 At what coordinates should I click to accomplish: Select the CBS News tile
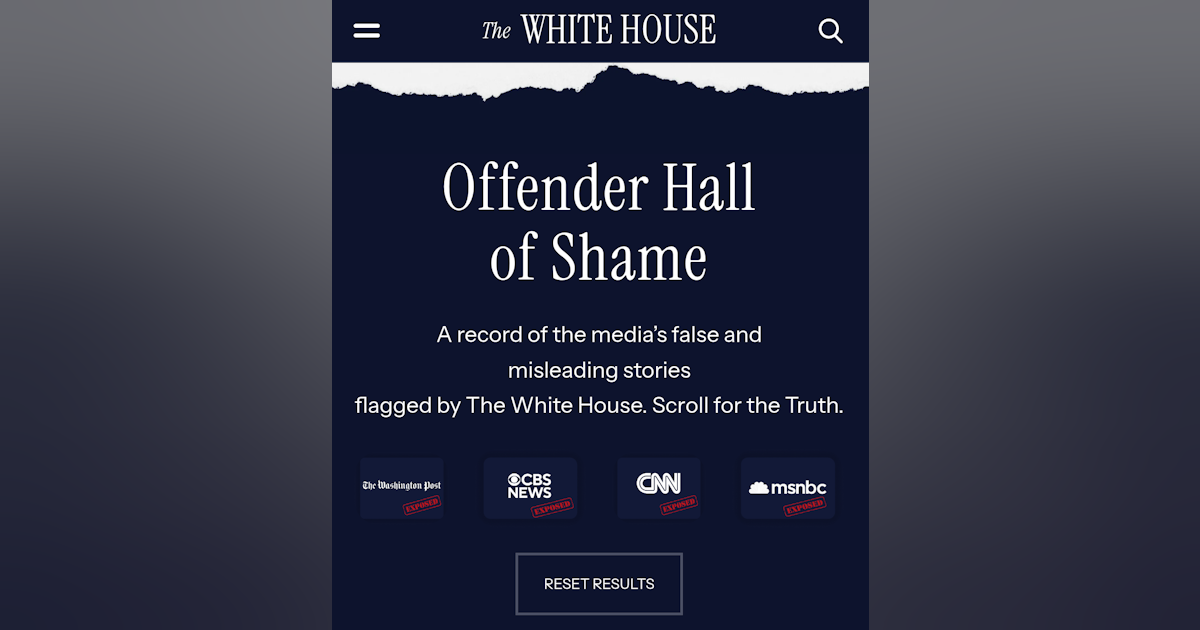point(530,488)
